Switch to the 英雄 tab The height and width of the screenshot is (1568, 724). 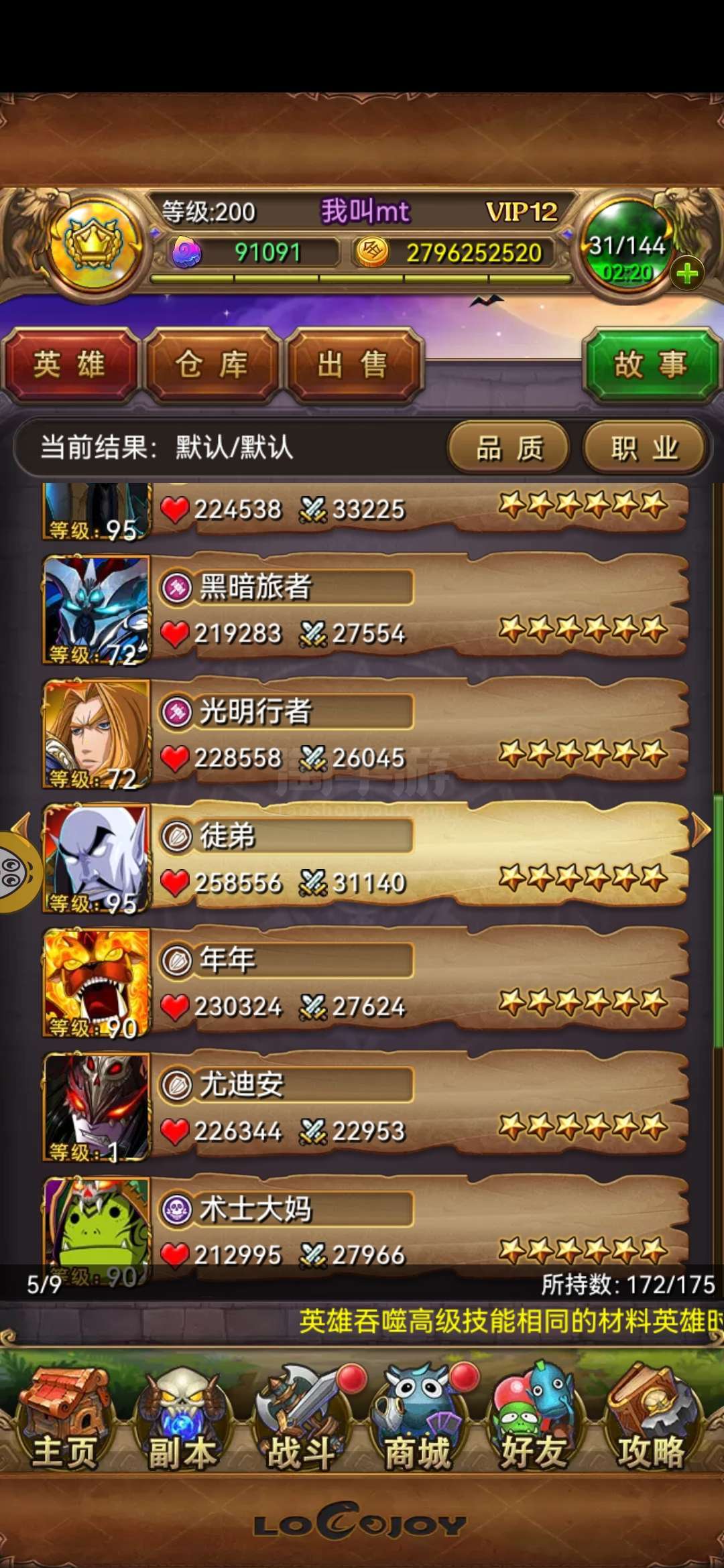coord(70,365)
